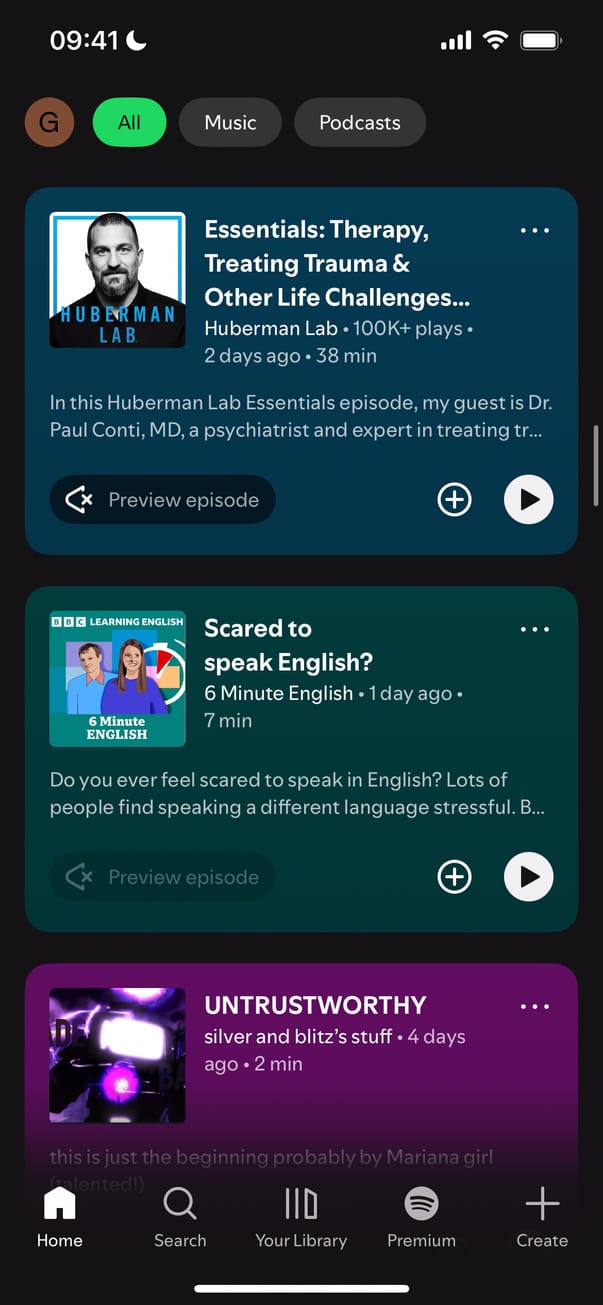This screenshot has width=603, height=1305.
Task: Add Huberman Lab episode to library
Action: pyautogui.click(x=454, y=500)
